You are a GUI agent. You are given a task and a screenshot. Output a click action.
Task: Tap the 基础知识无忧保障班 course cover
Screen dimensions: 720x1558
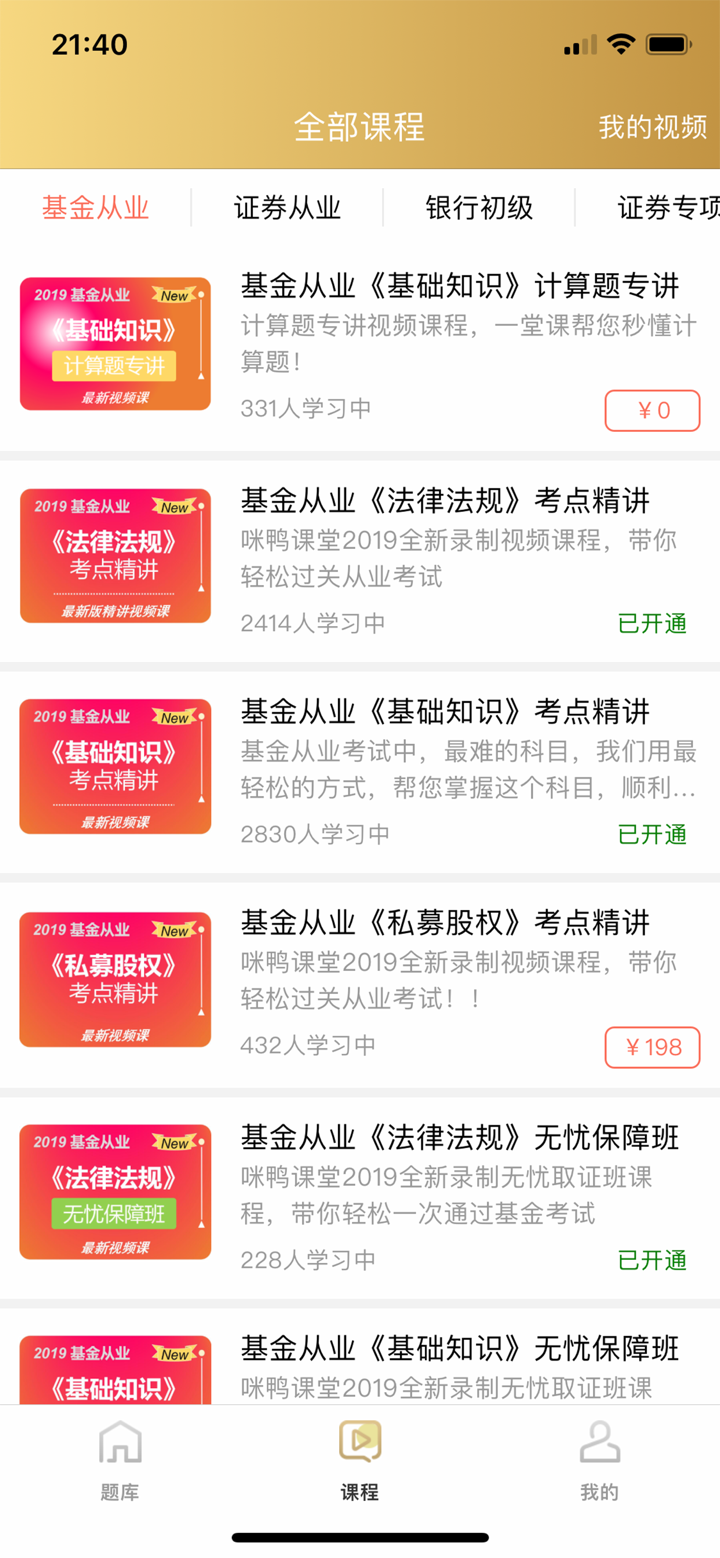tap(114, 1380)
